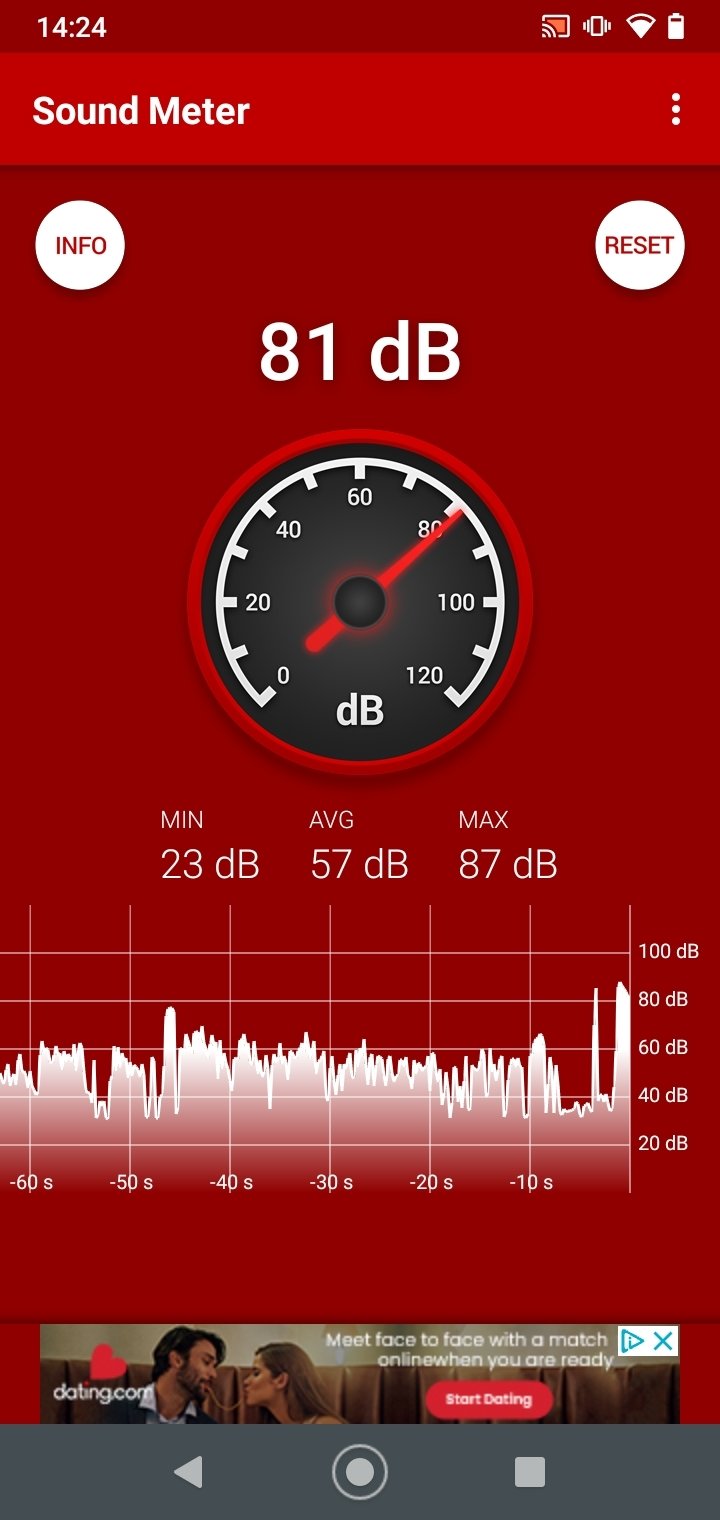Close the dating.com ad banner
The width and height of the screenshot is (720, 1520).
point(663,1342)
